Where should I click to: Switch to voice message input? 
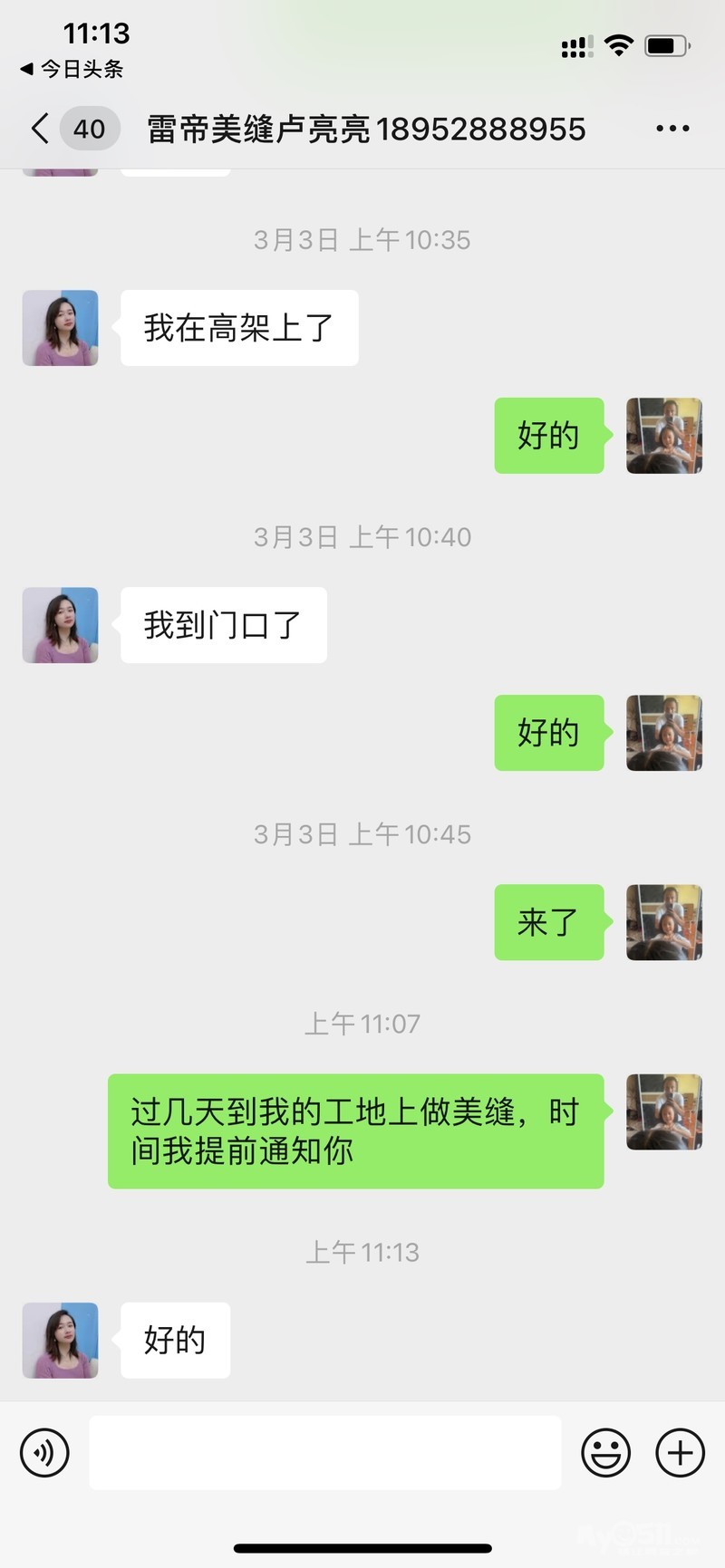pos(44,1453)
